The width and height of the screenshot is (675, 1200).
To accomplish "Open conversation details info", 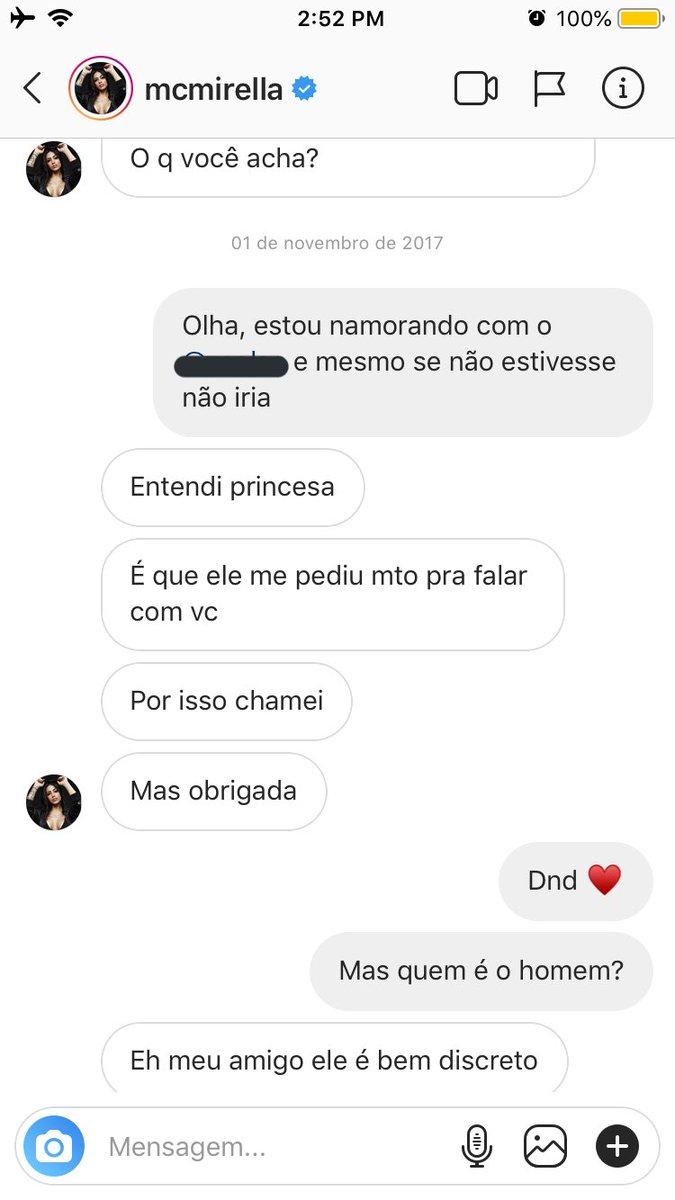I will 622,89.
